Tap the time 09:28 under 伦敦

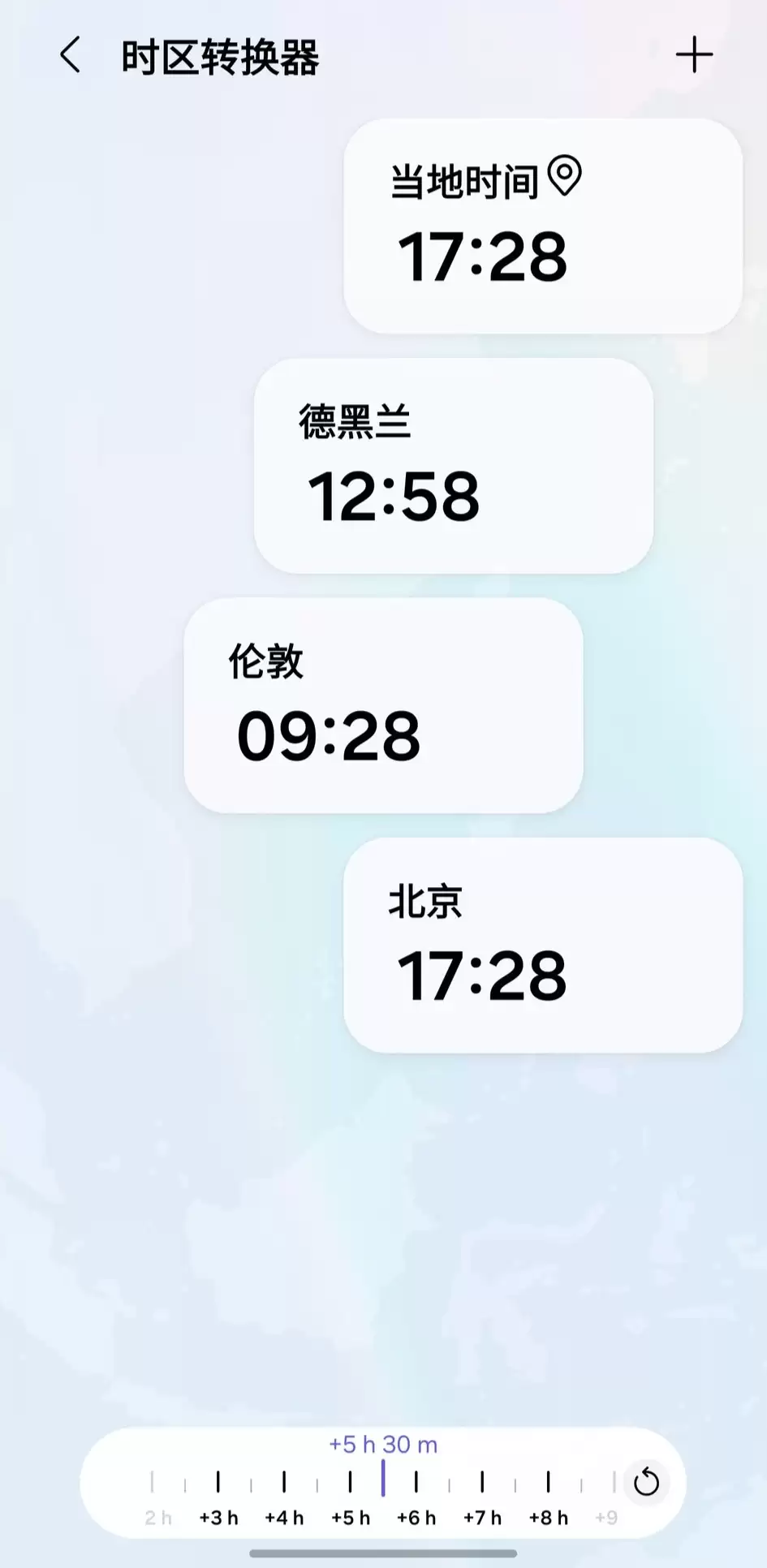329,735
